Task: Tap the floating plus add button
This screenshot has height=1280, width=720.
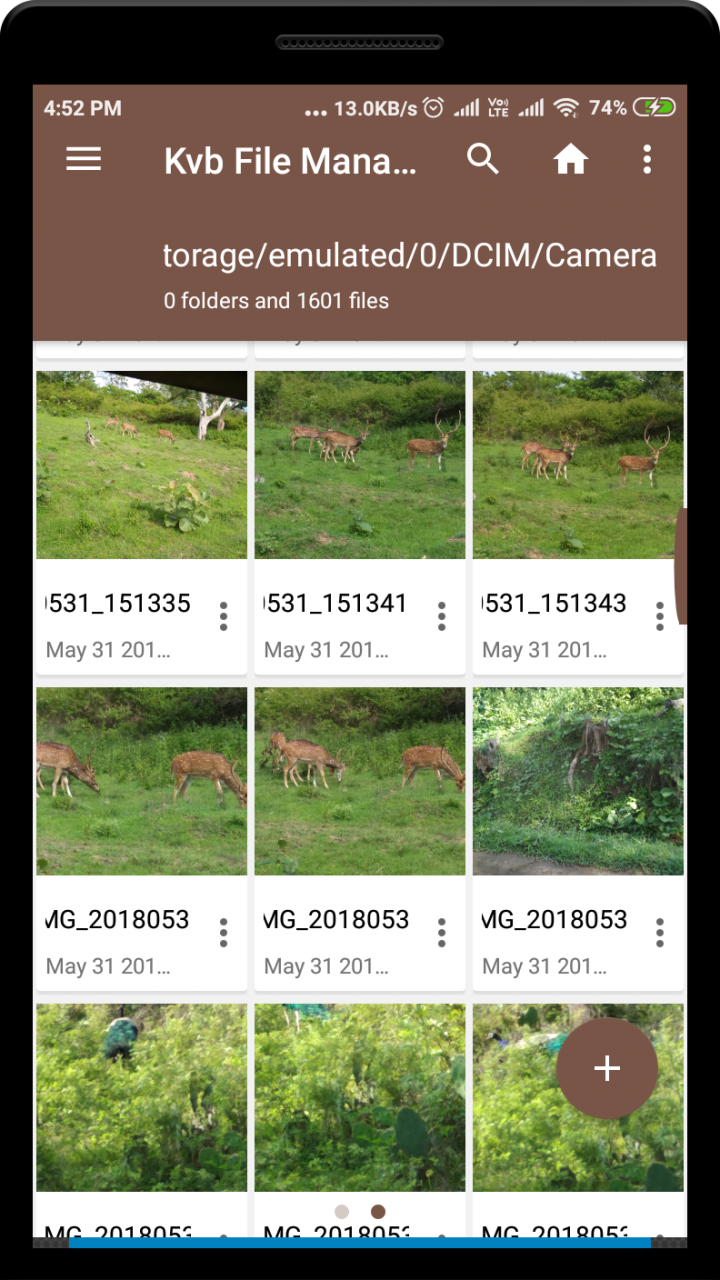Action: [607, 1068]
